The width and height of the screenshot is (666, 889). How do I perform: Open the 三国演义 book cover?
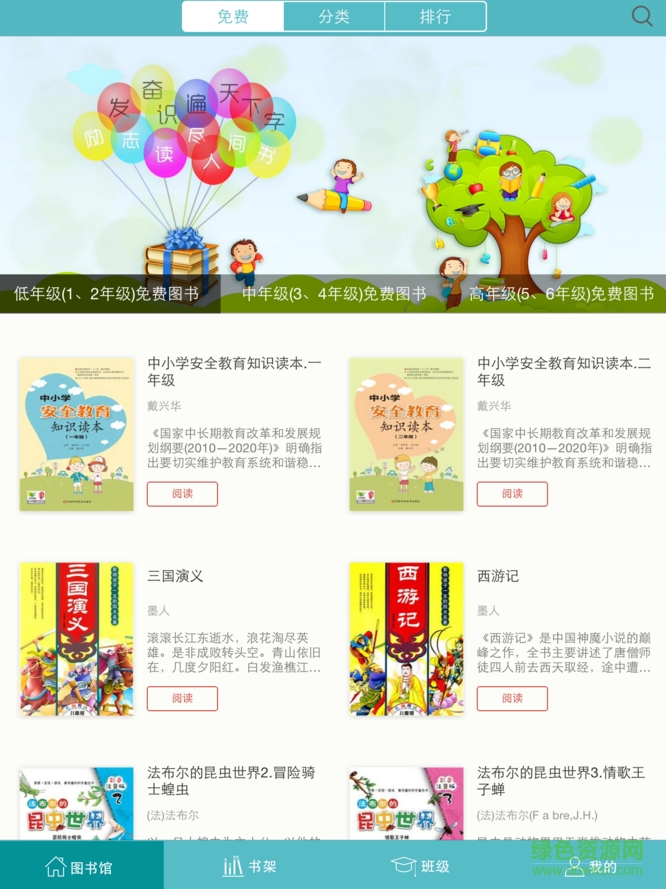pos(76,638)
